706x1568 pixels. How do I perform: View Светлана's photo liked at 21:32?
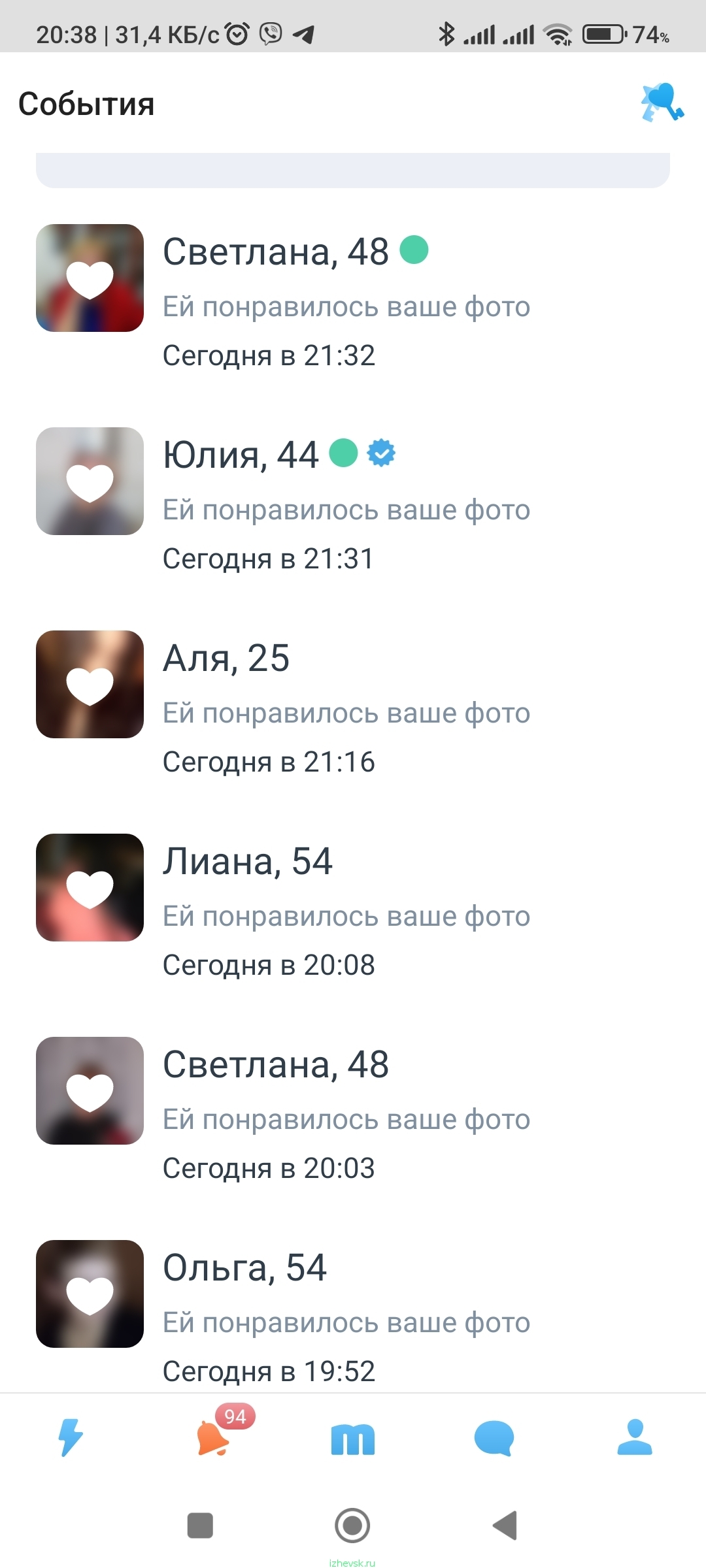[x=90, y=278]
